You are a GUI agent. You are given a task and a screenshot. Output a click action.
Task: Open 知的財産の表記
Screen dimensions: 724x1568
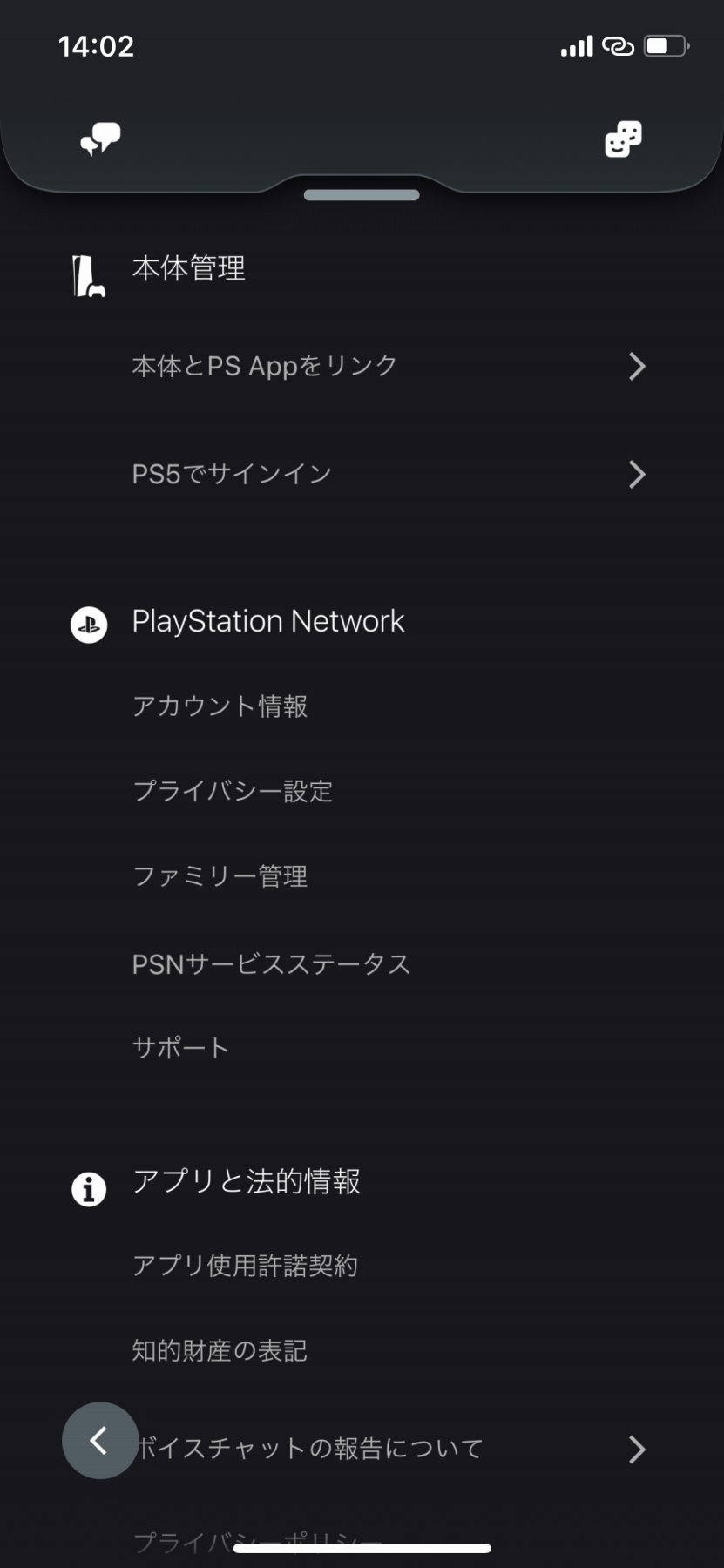pyautogui.click(x=220, y=1350)
